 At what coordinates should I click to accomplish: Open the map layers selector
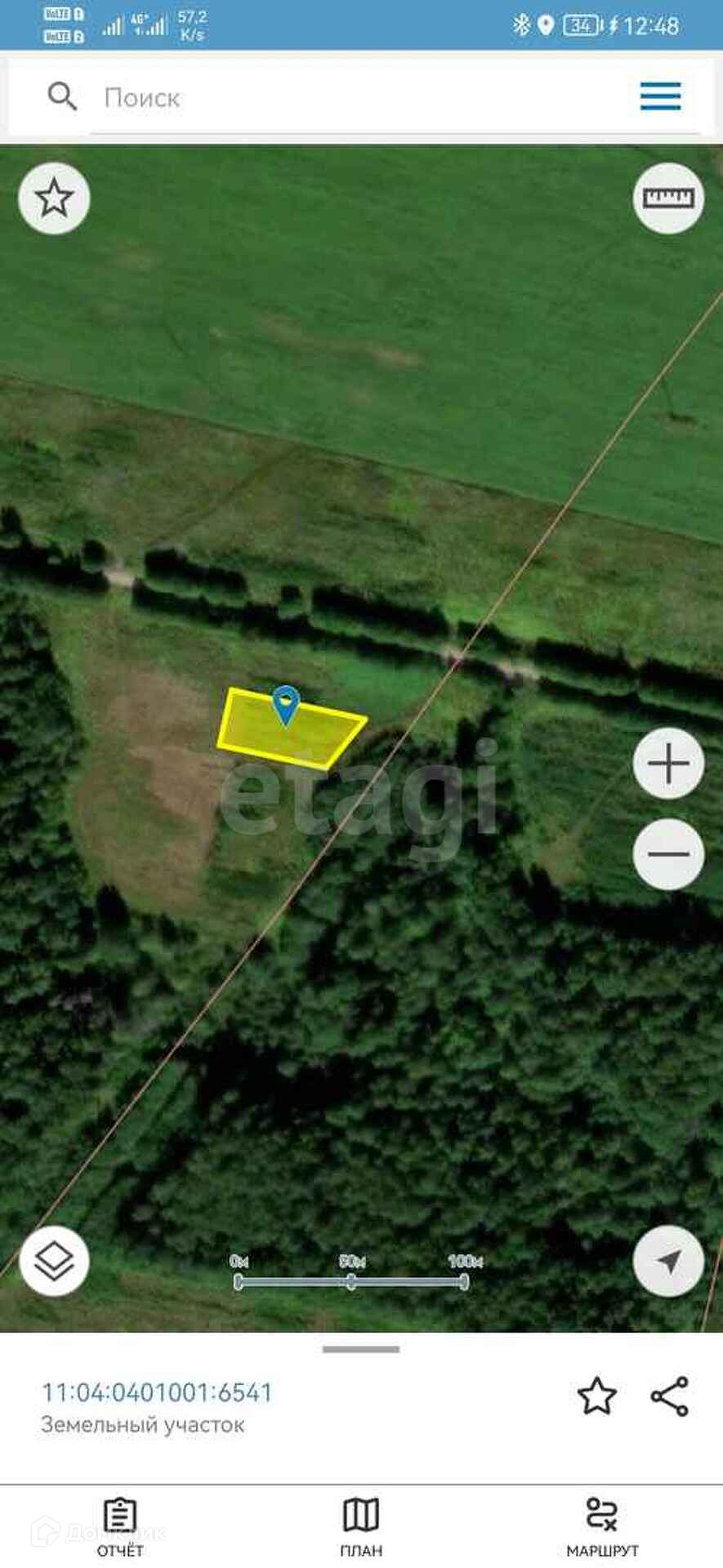[x=54, y=1261]
